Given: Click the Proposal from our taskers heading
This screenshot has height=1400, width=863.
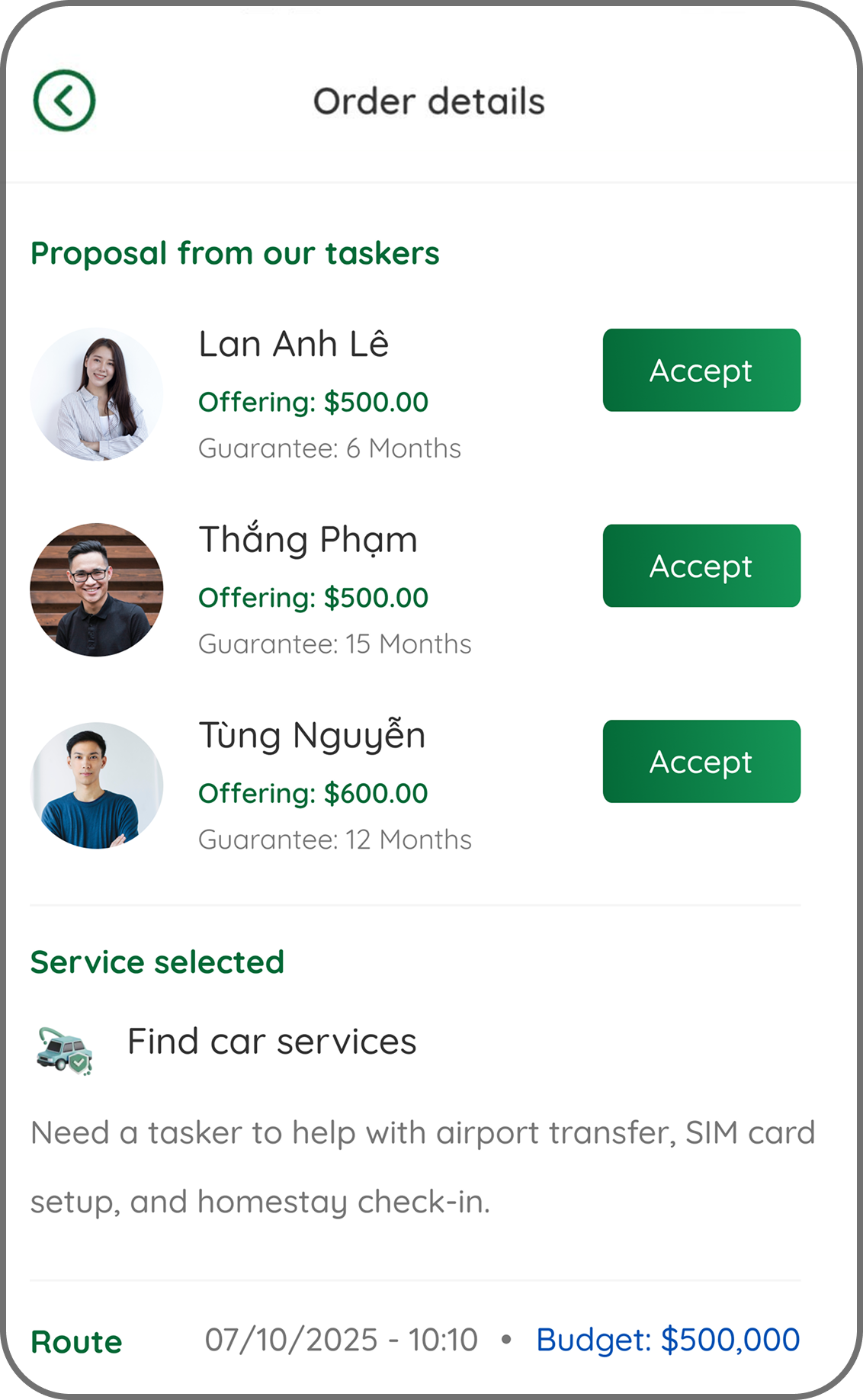Looking at the screenshot, I should (x=235, y=253).
